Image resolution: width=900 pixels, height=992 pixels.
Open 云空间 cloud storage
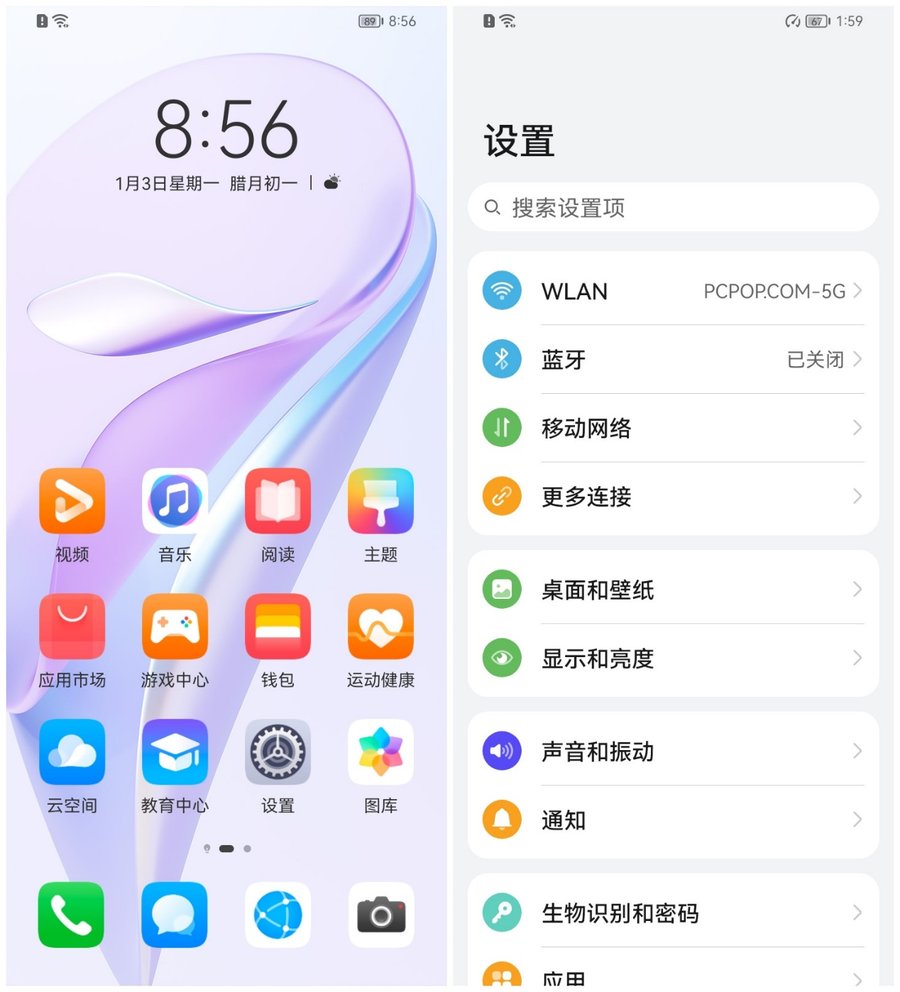pyautogui.click(x=71, y=752)
